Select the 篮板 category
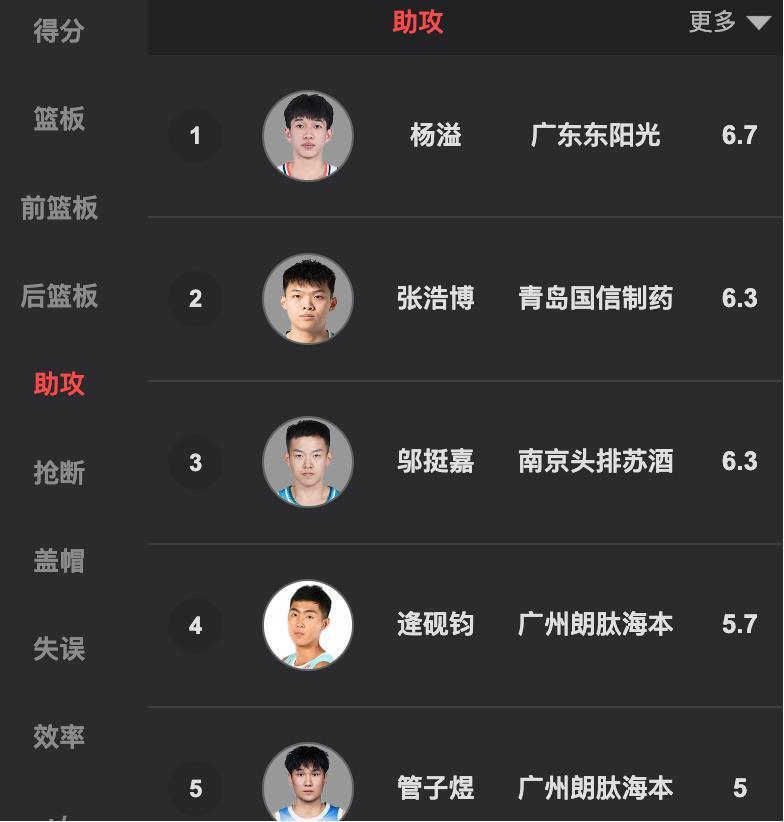This screenshot has width=784, height=822. pyautogui.click(x=59, y=119)
